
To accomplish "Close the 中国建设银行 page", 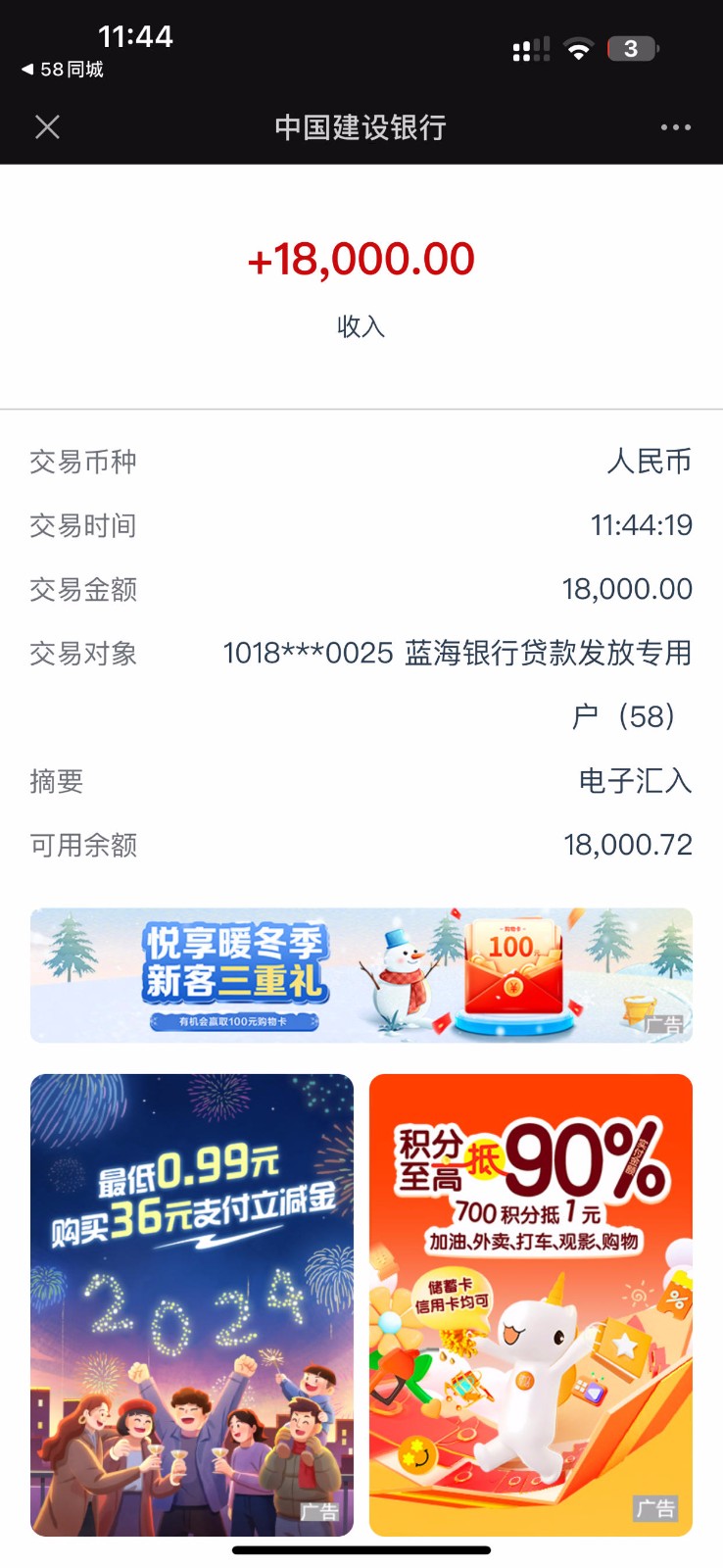I will click(47, 127).
